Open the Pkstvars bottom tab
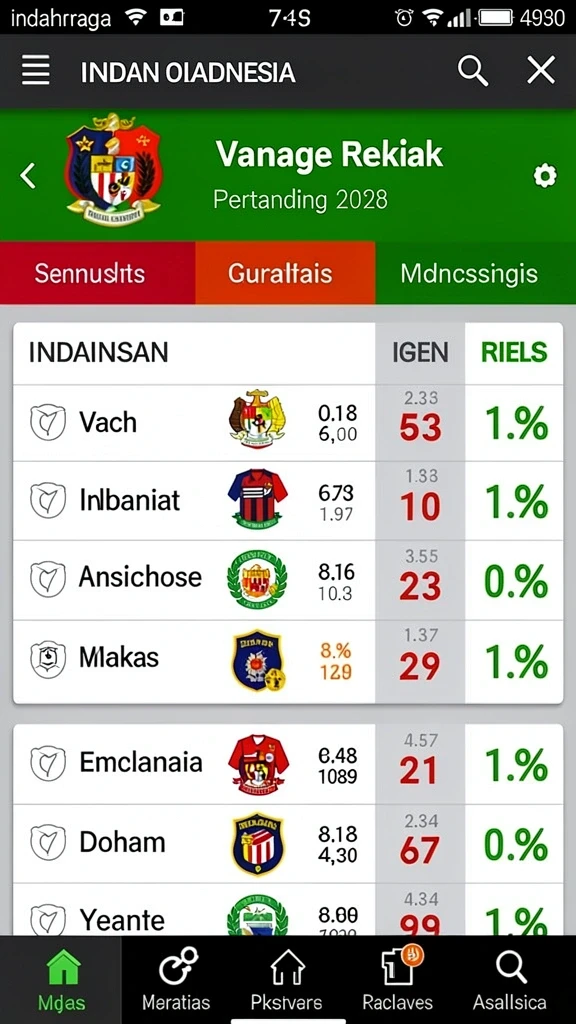The image size is (576, 1024). tap(287, 980)
